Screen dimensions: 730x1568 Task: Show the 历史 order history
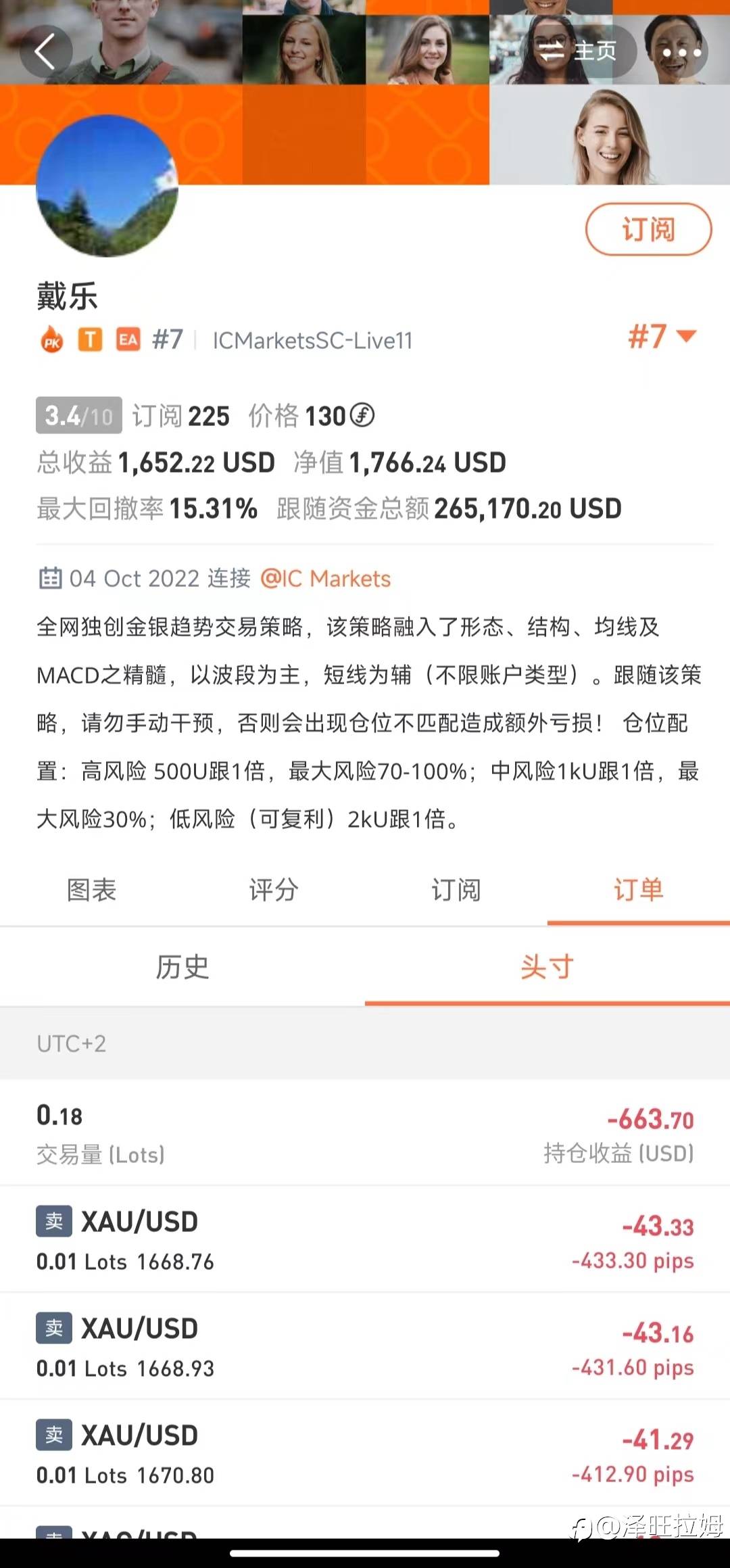pyautogui.click(x=182, y=967)
